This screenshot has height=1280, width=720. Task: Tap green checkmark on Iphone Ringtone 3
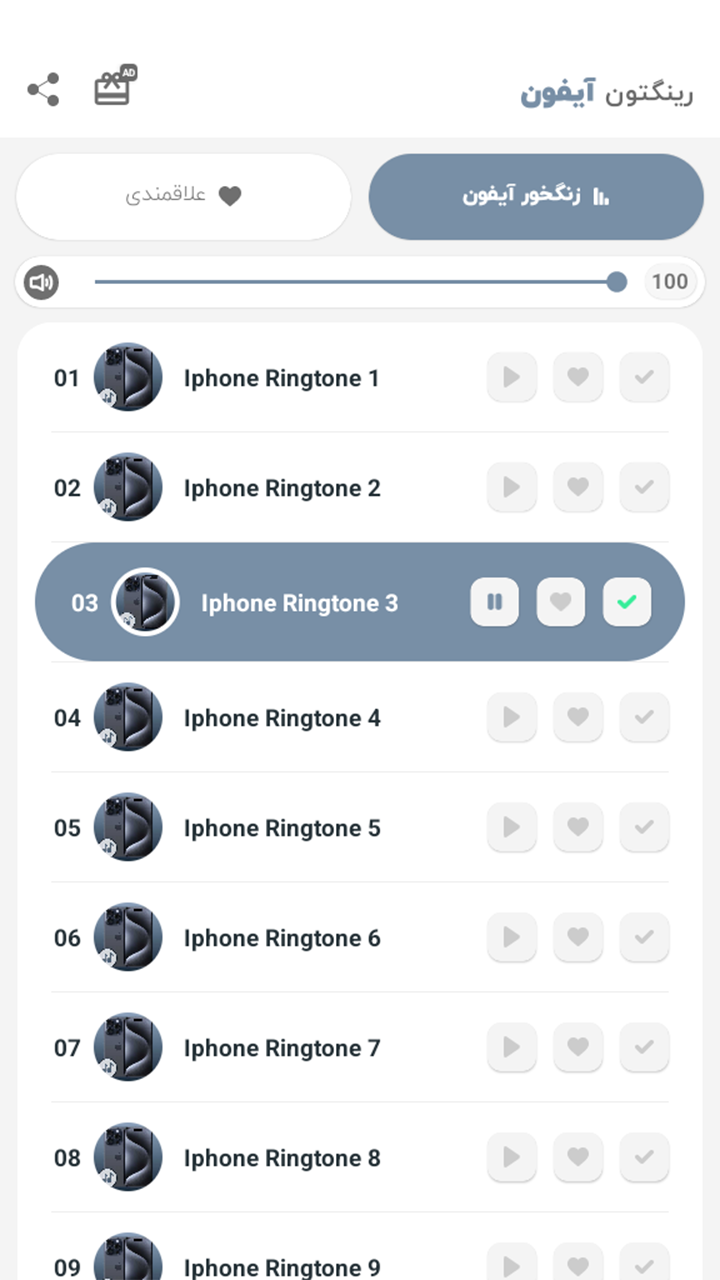[x=627, y=602]
